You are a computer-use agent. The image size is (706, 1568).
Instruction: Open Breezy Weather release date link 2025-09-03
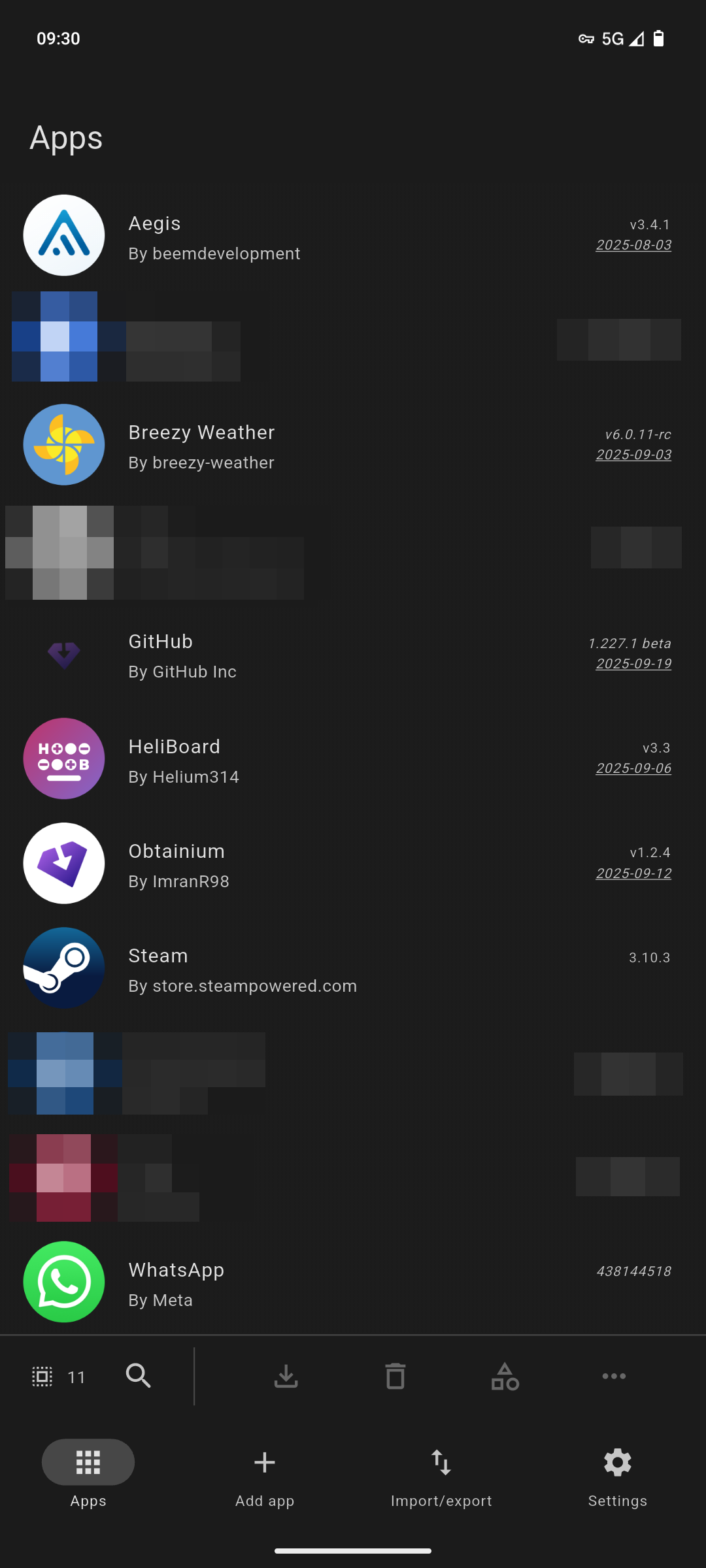[633, 455]
